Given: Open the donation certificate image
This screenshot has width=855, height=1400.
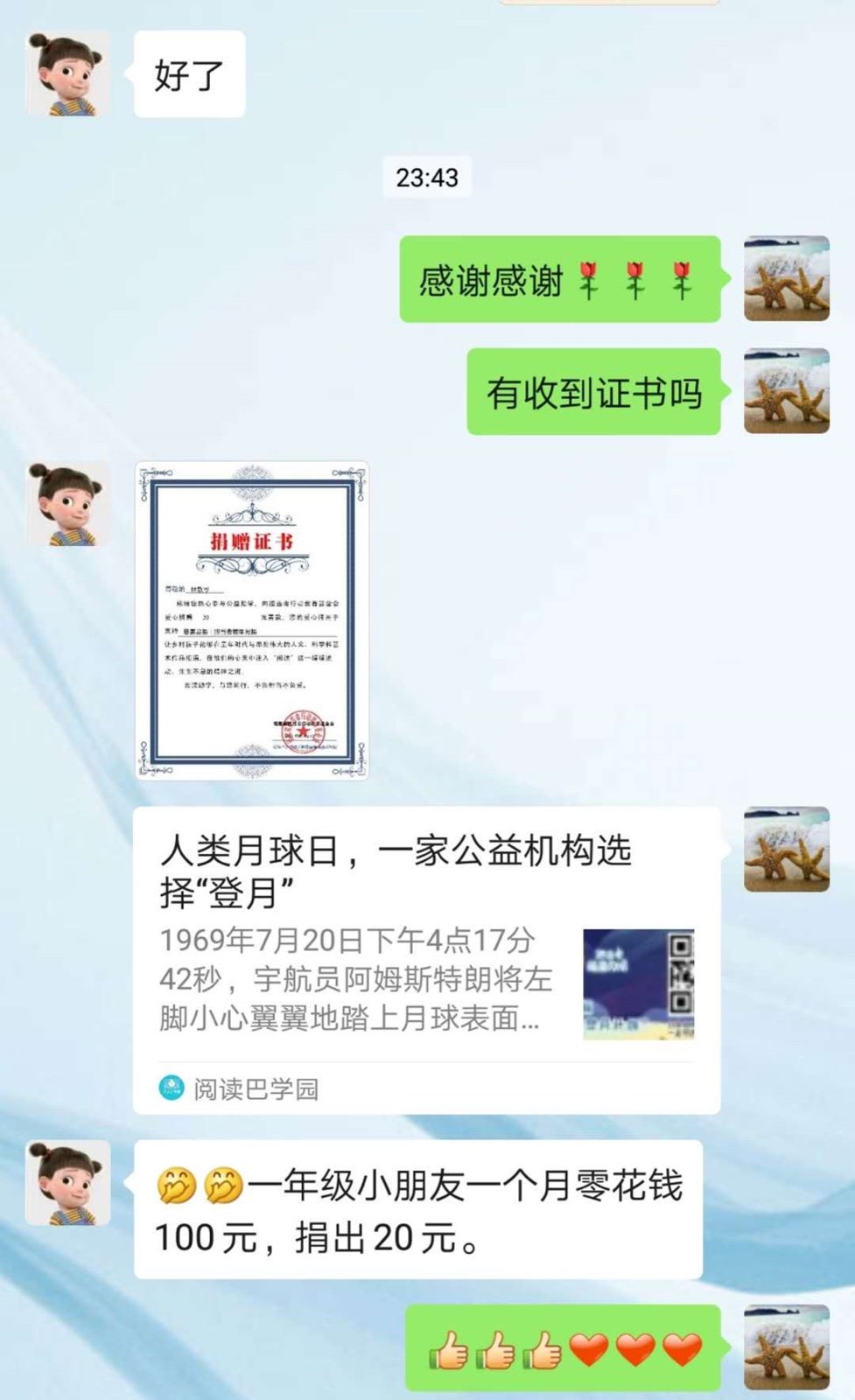Looking at the screenshot, I should [x=252, y=619].
